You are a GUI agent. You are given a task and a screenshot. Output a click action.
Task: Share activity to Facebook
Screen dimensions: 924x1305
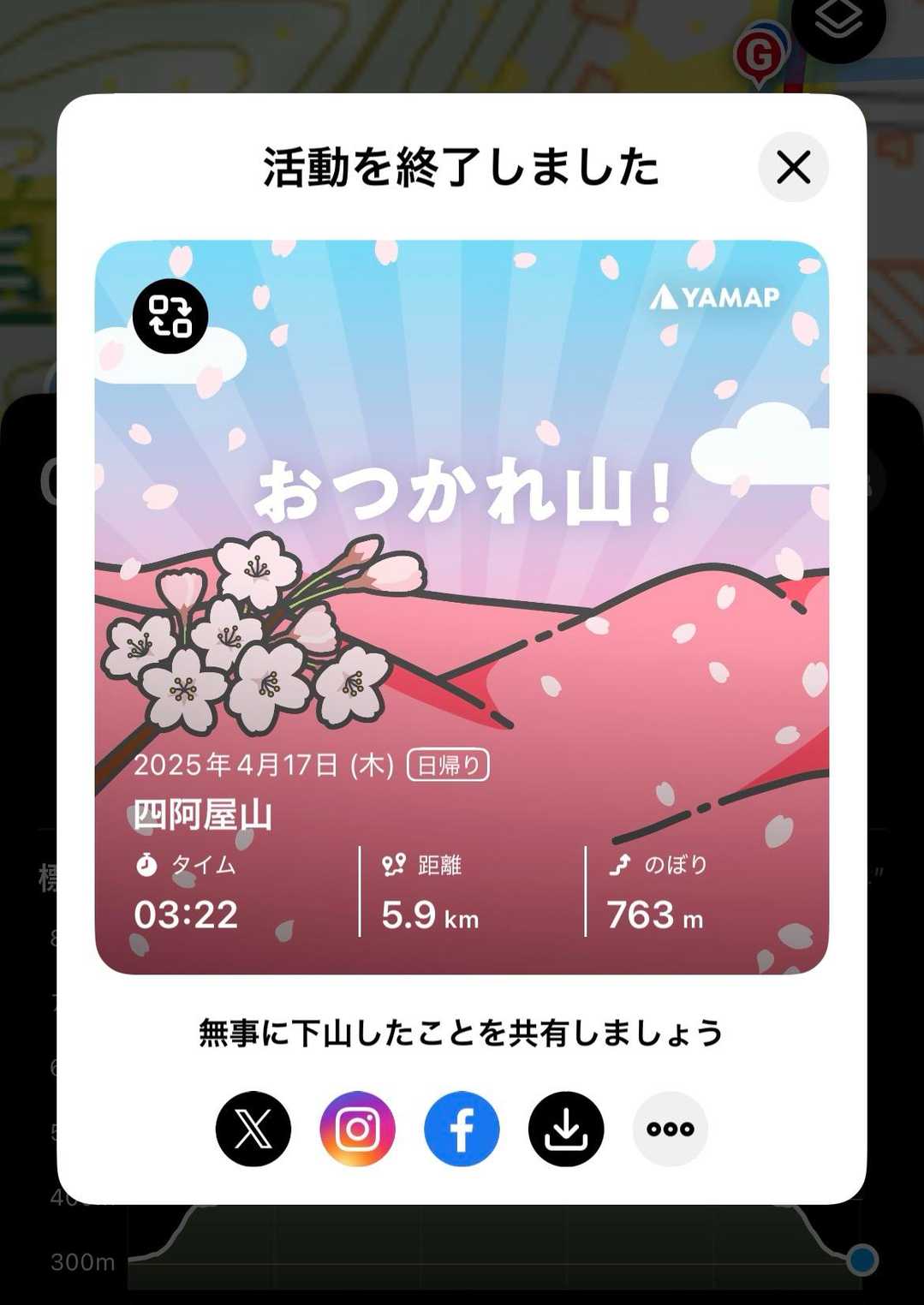pos(462,1129)
